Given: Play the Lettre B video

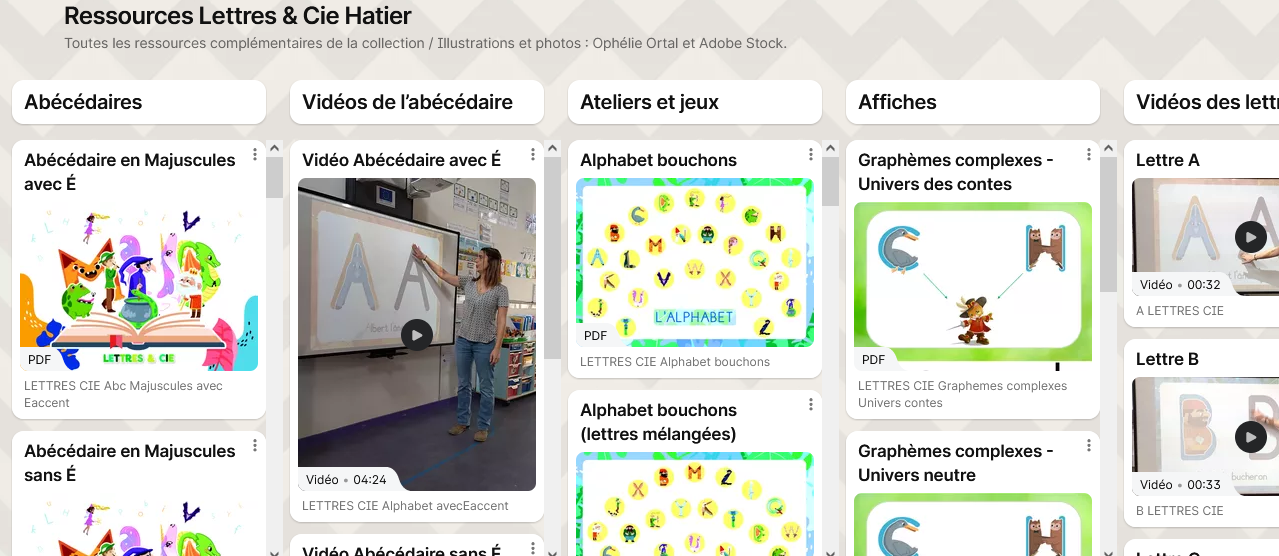Looking at the screenshot, I should click(1250, 437).
